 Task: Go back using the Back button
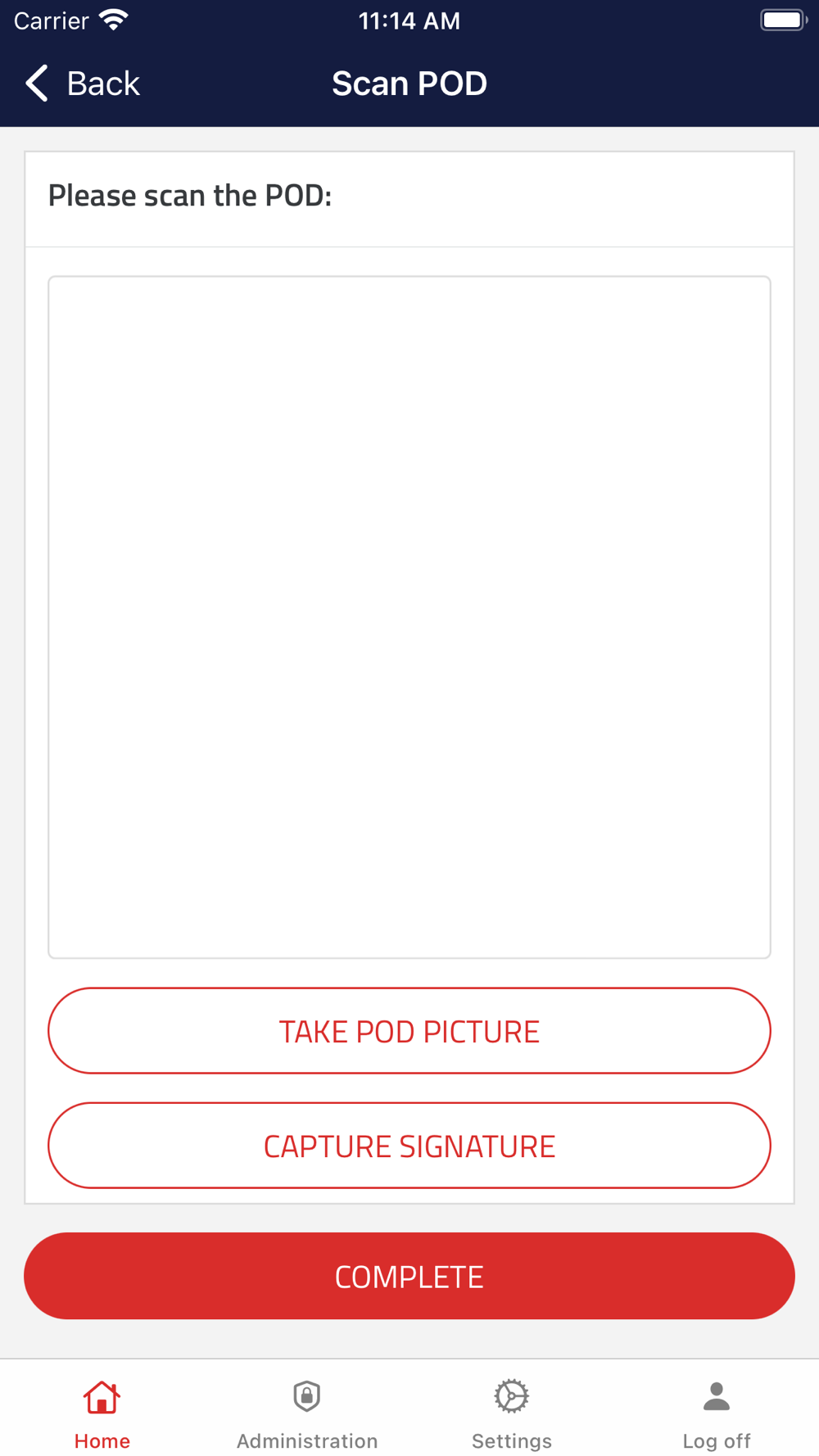(x=82, y=84)
